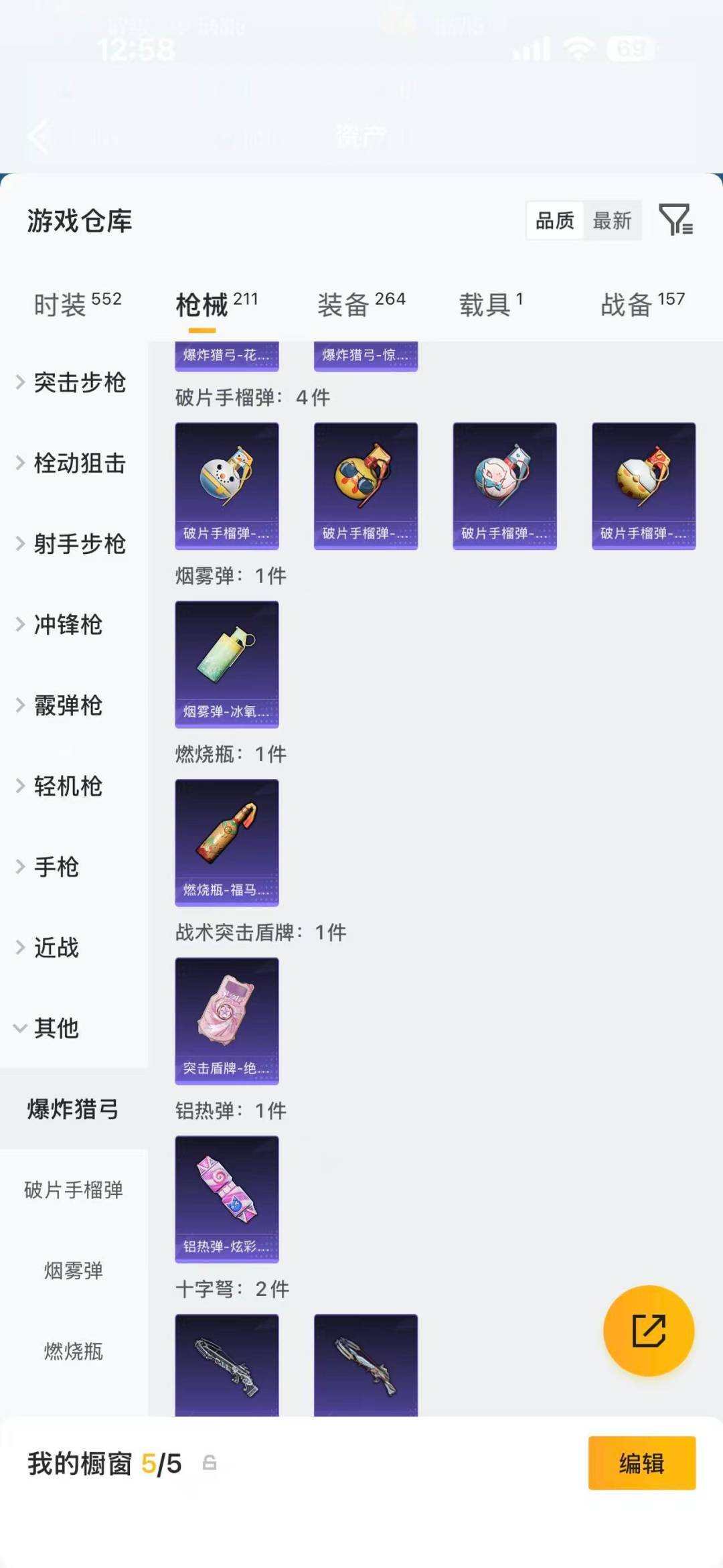The image size is (723, 1568).
Task: Tap the 编辑 button
Action: [x=641, y=1464]
